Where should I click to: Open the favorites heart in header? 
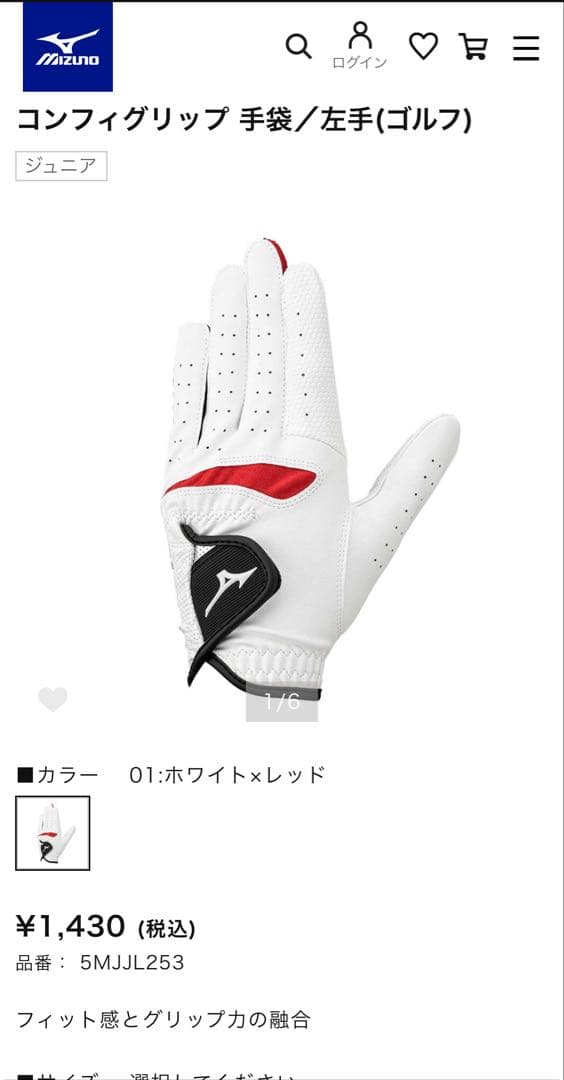pos(424,47)
